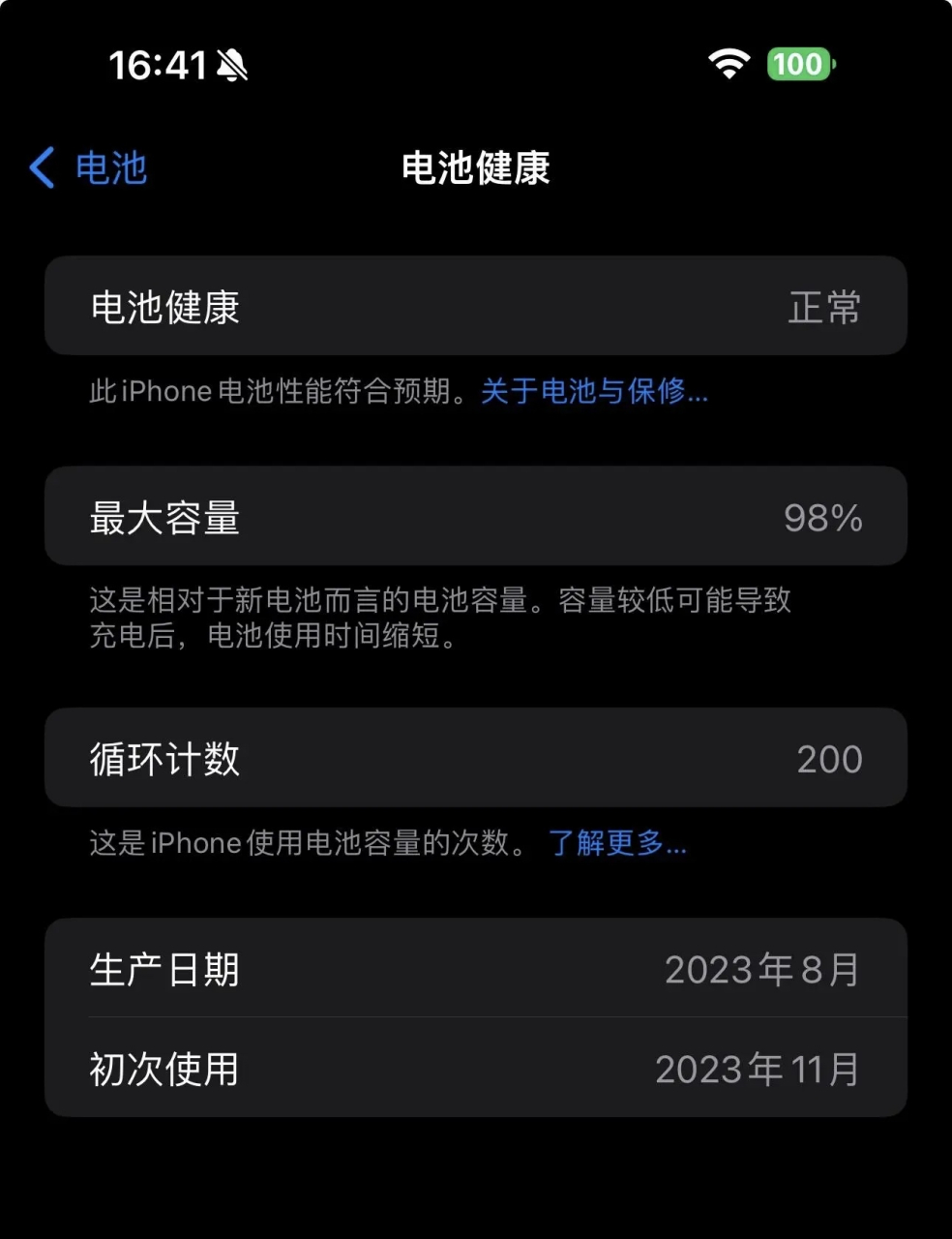
Task: Tap the Wi-Fi status icon
Action: click(729, 64)
